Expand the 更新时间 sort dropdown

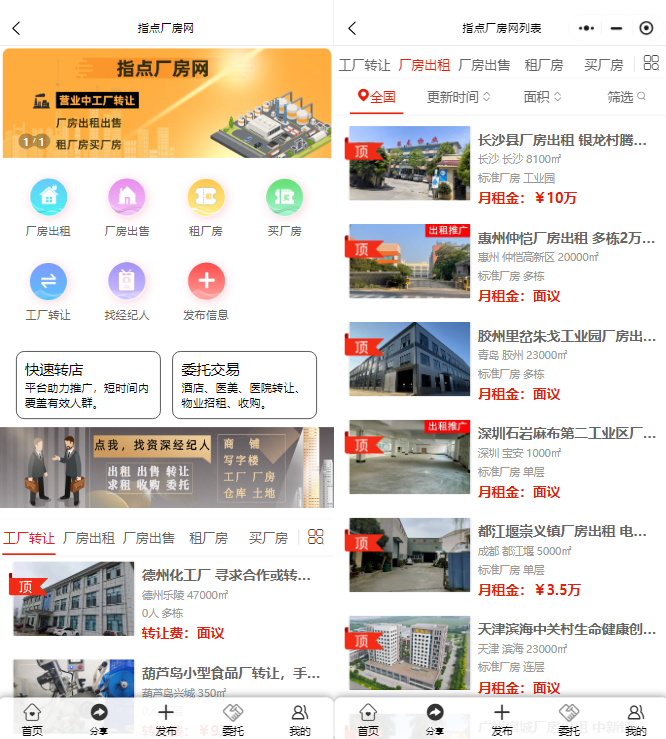(459, 97)
